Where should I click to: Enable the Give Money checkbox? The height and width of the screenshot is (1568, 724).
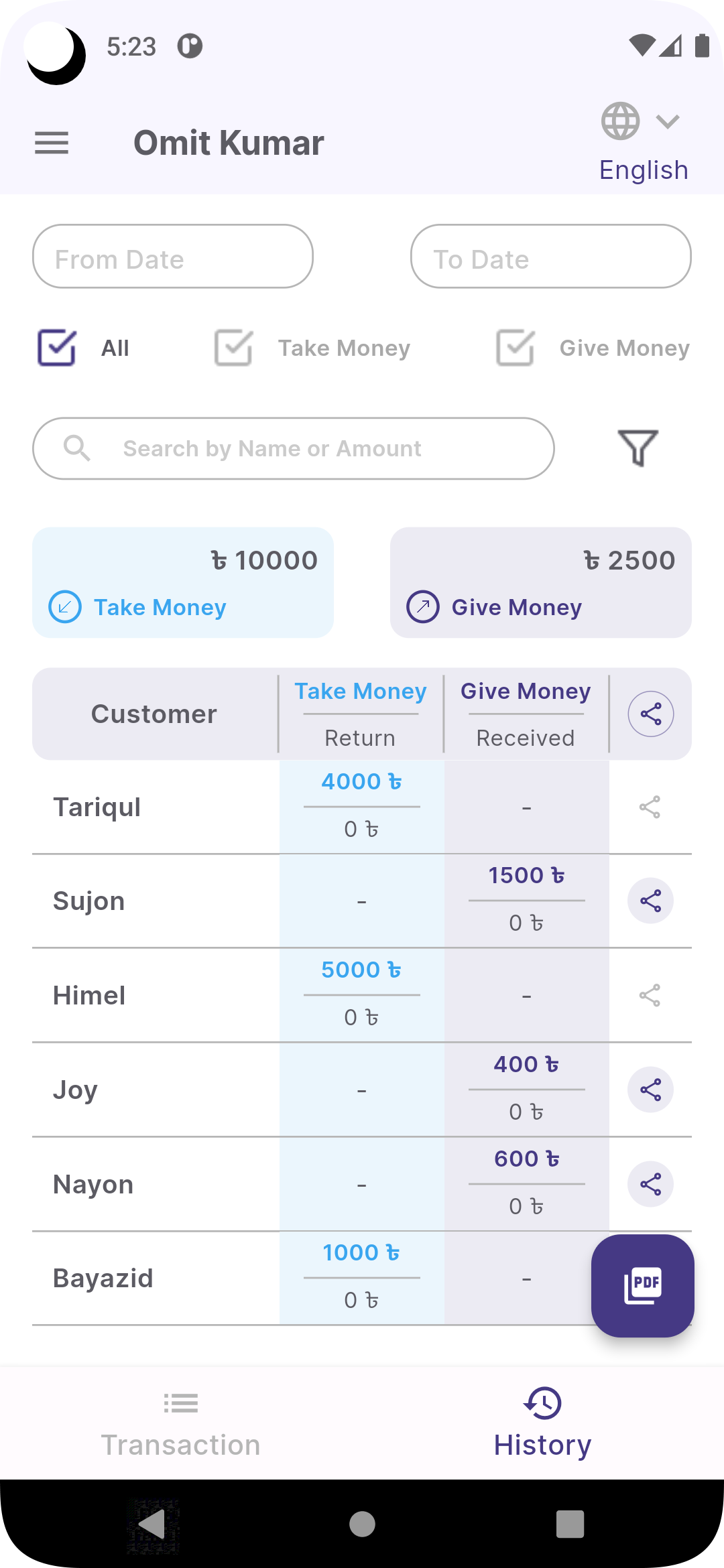tap(514, 347)
